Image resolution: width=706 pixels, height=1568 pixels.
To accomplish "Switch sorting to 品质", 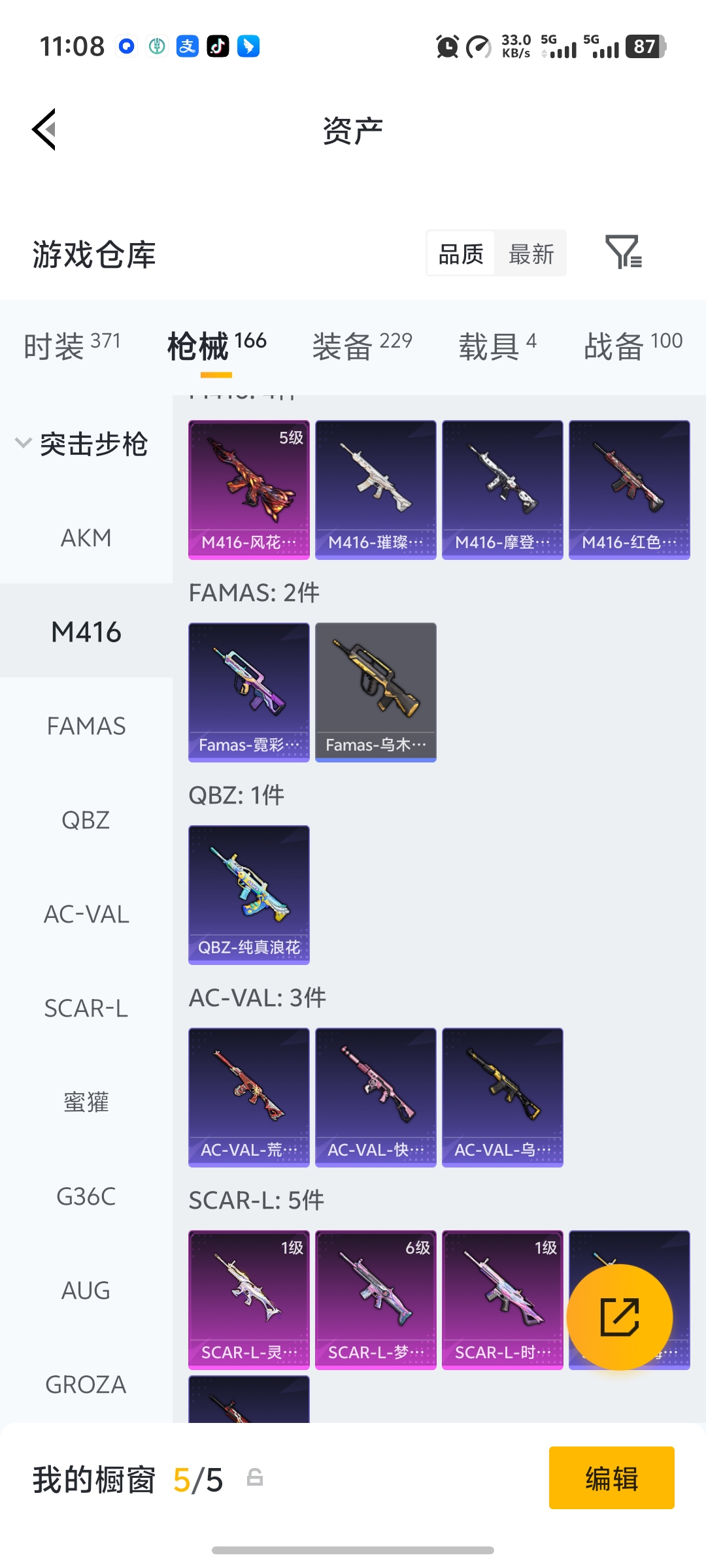I will pos(460,253).
